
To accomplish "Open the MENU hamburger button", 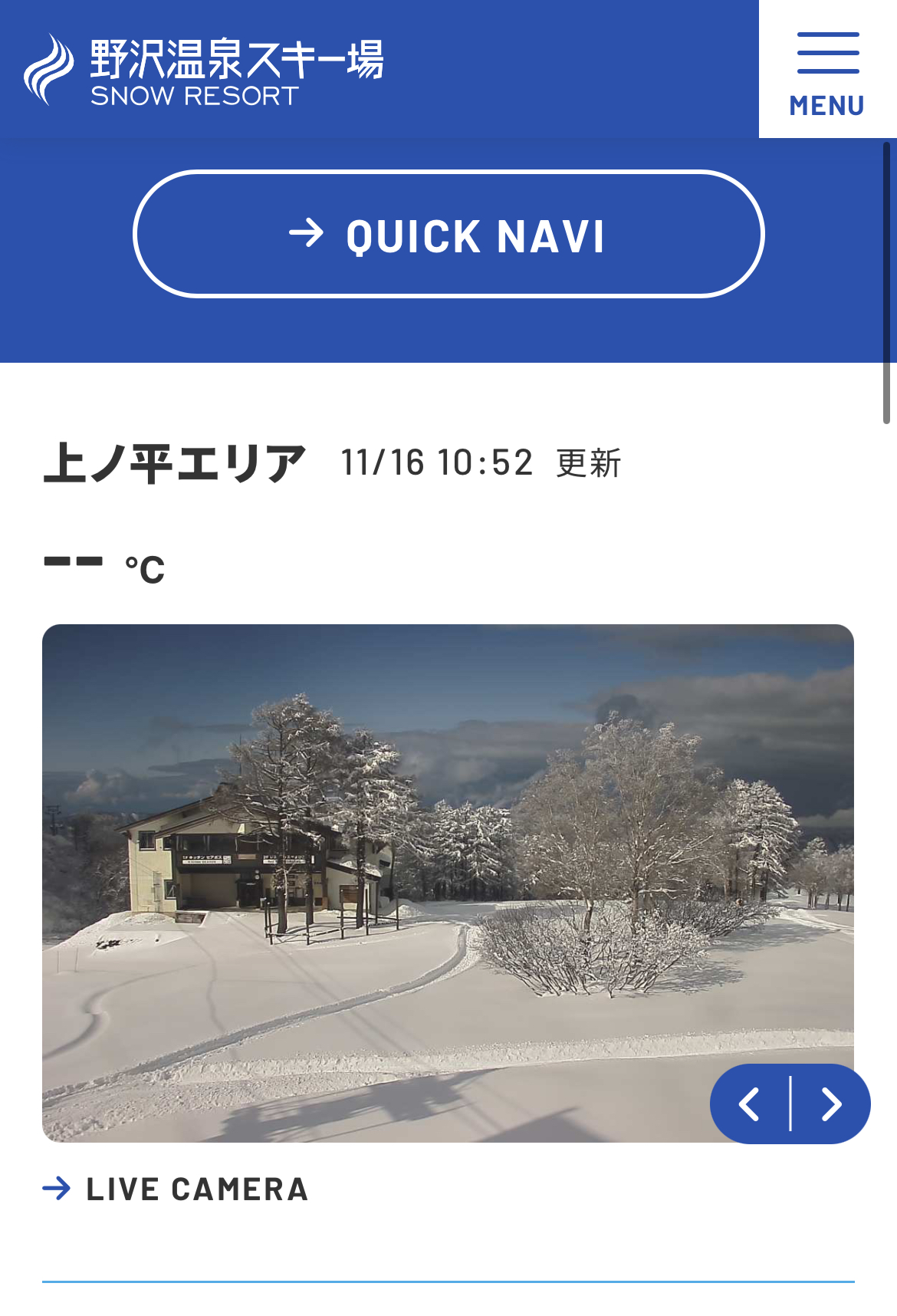I will click(x=827, y=71).
